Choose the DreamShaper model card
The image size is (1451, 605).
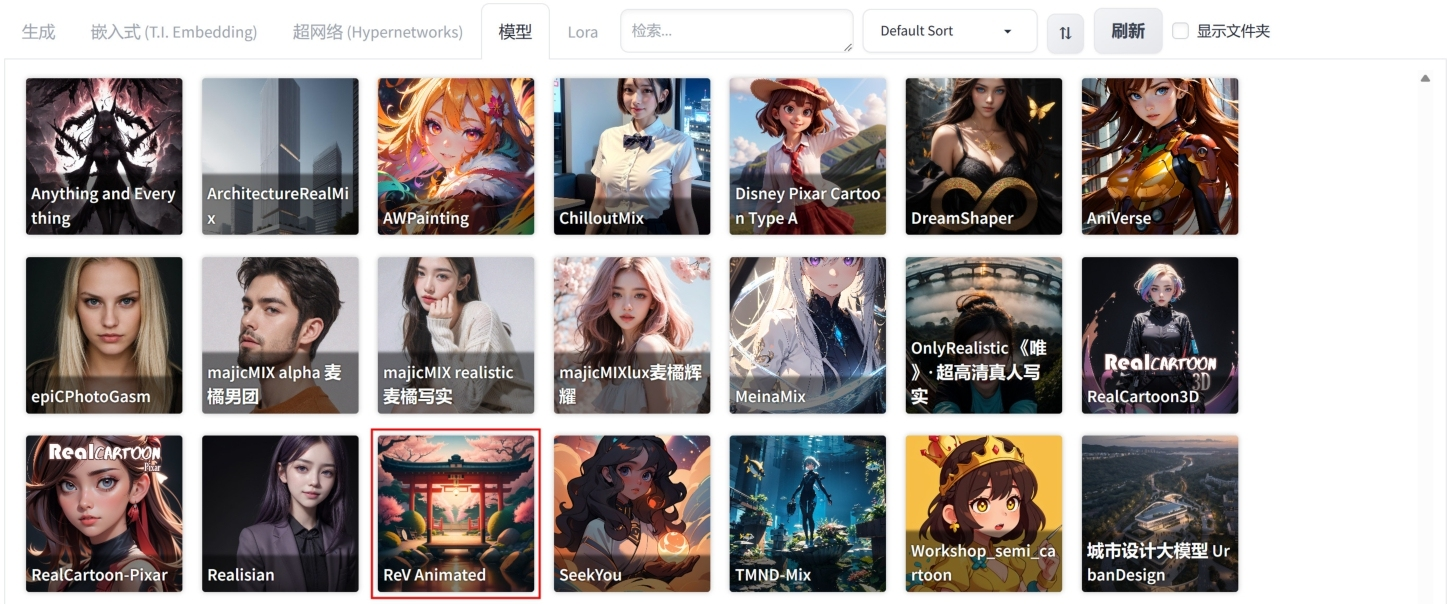tap(984, 156)
